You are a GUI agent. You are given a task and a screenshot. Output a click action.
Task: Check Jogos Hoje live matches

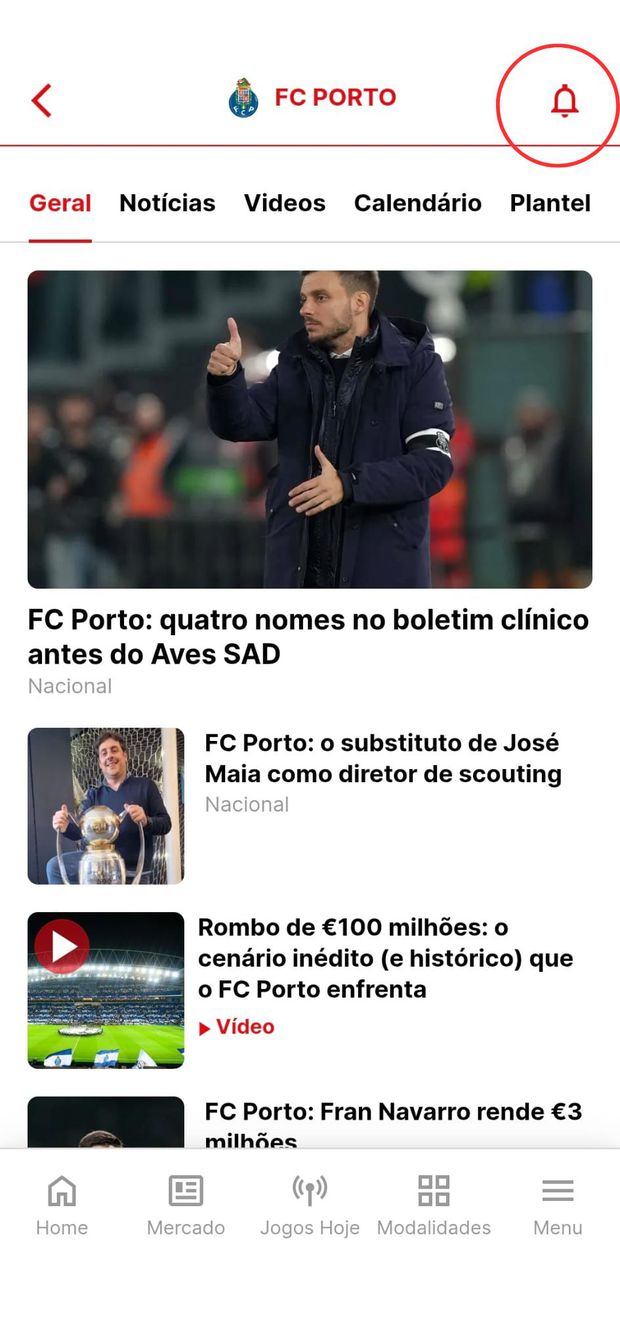click(x=310, y=1205)
